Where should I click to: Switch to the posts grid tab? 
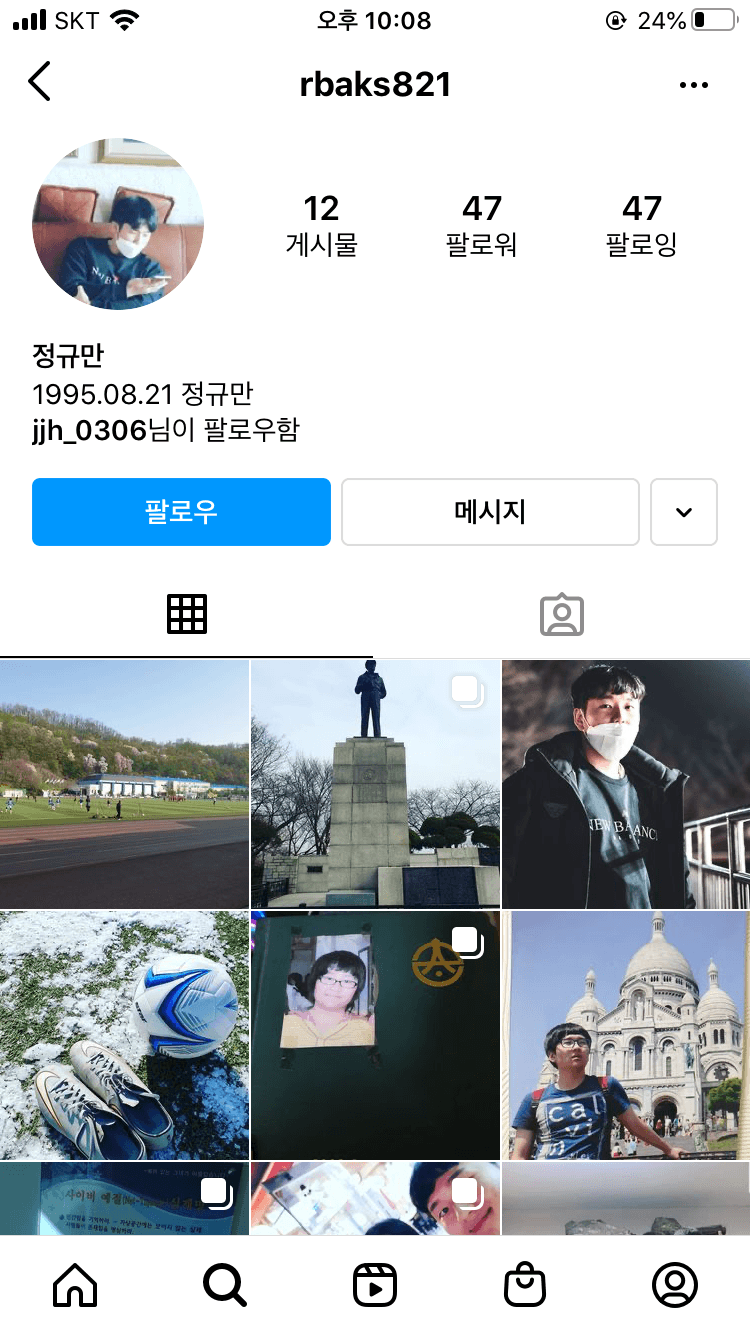pyautogui.click(x=187, y=614)
